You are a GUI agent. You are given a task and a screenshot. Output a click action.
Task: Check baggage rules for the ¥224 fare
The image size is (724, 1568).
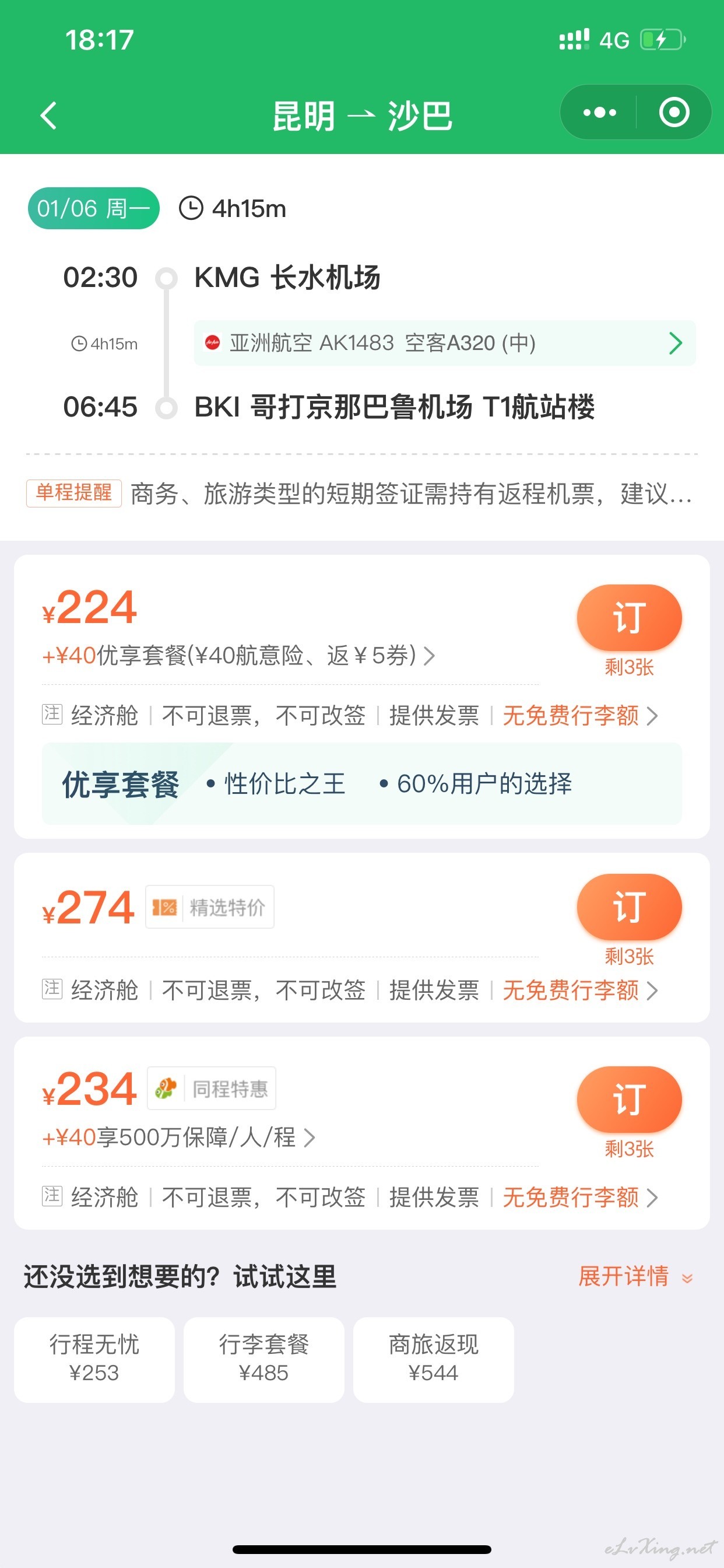[581, 715]
